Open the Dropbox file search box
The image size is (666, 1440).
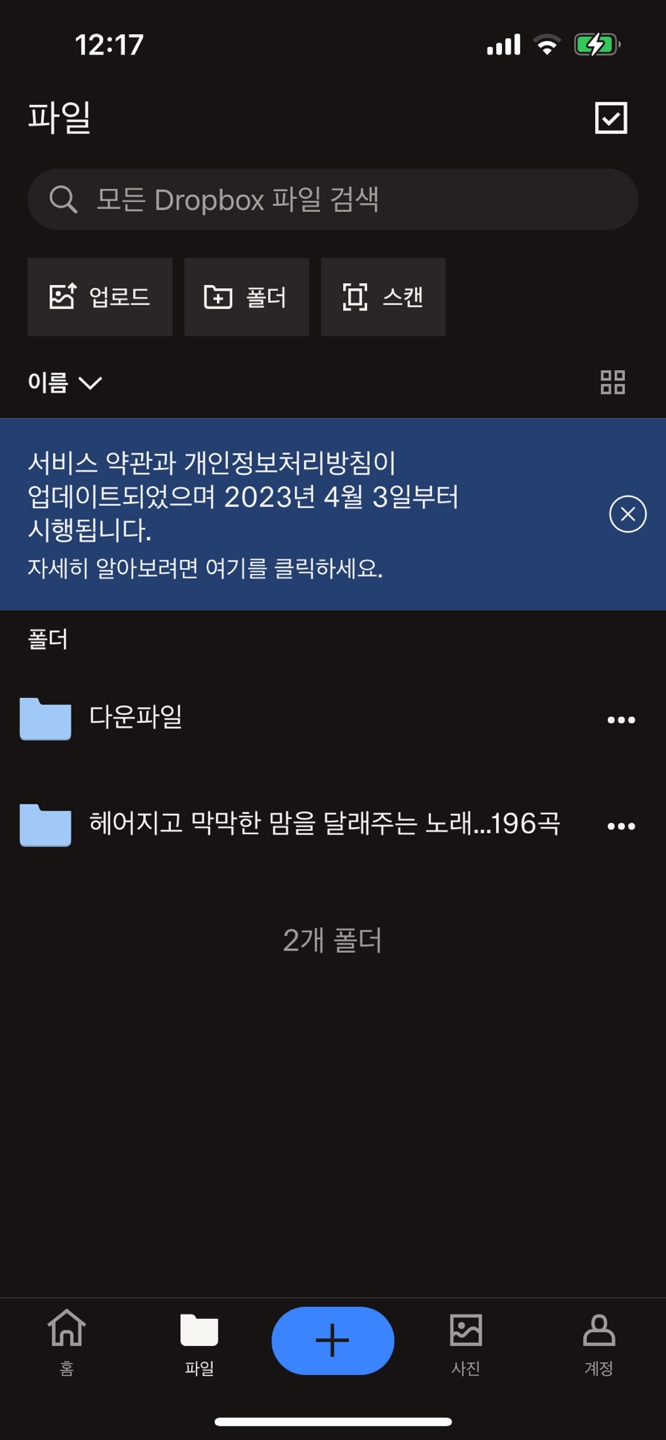(x=332, y=199)
